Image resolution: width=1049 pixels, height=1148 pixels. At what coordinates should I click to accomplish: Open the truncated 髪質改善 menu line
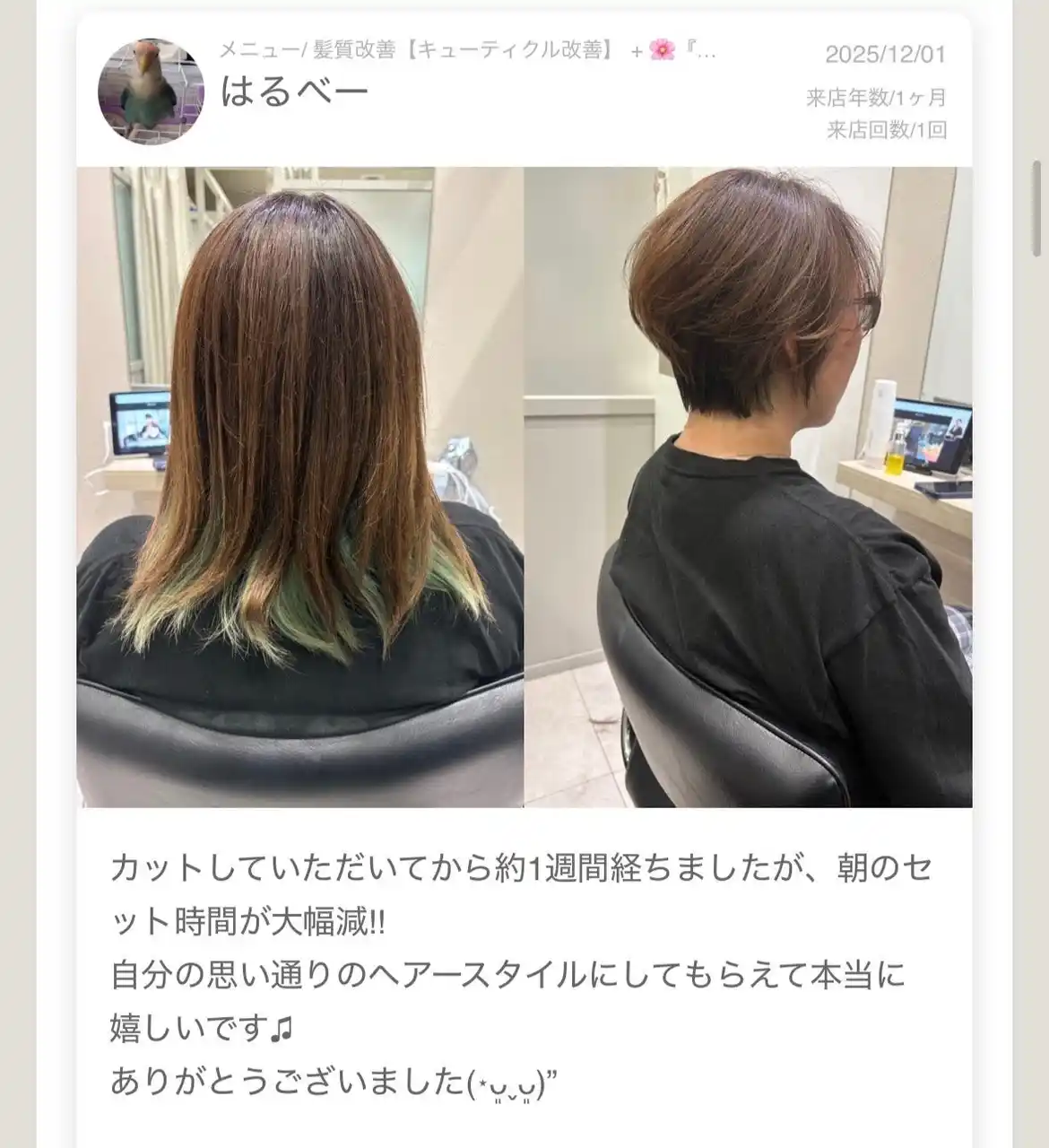pyautogui.click(x=467, y=51)
